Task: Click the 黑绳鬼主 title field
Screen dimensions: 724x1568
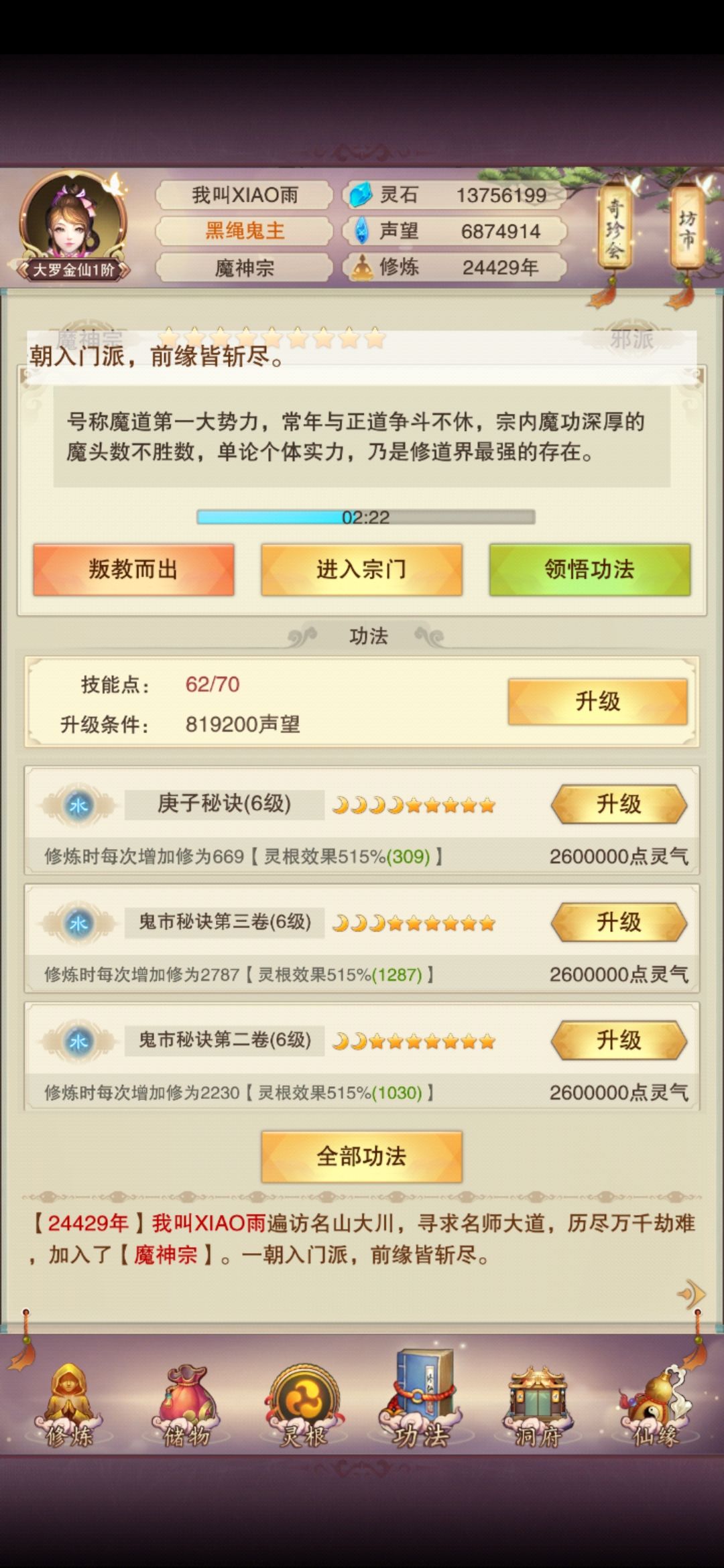Action: coord(244,231)
